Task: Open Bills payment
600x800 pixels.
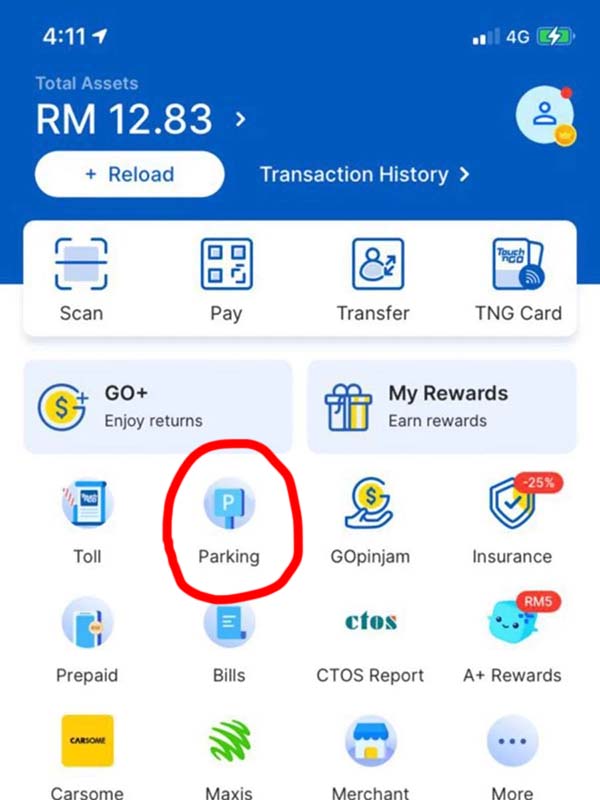Action: coord(229,640)
